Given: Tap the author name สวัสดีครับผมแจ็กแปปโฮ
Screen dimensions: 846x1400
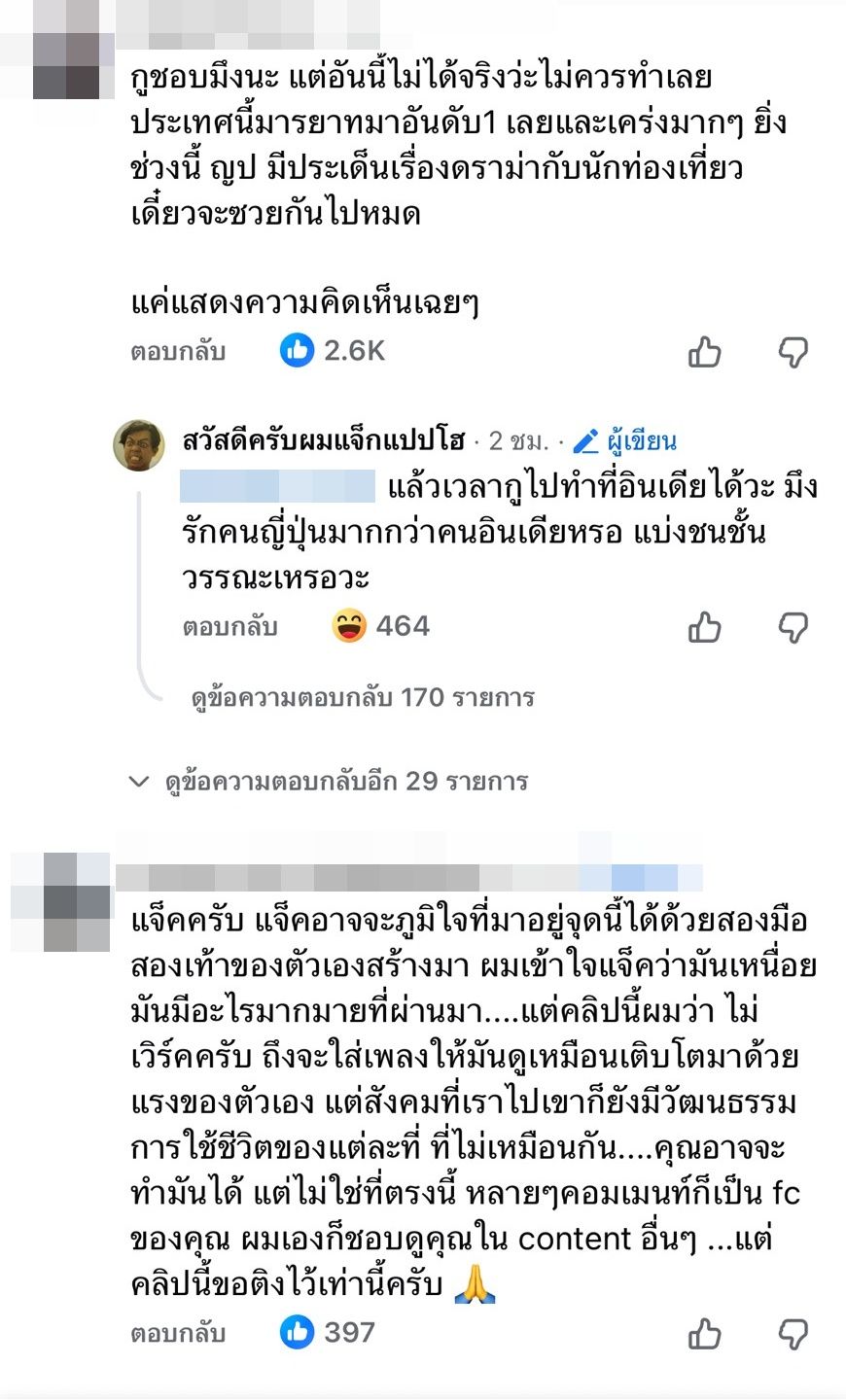Looking at the screenshot, I should coord(323,440).
